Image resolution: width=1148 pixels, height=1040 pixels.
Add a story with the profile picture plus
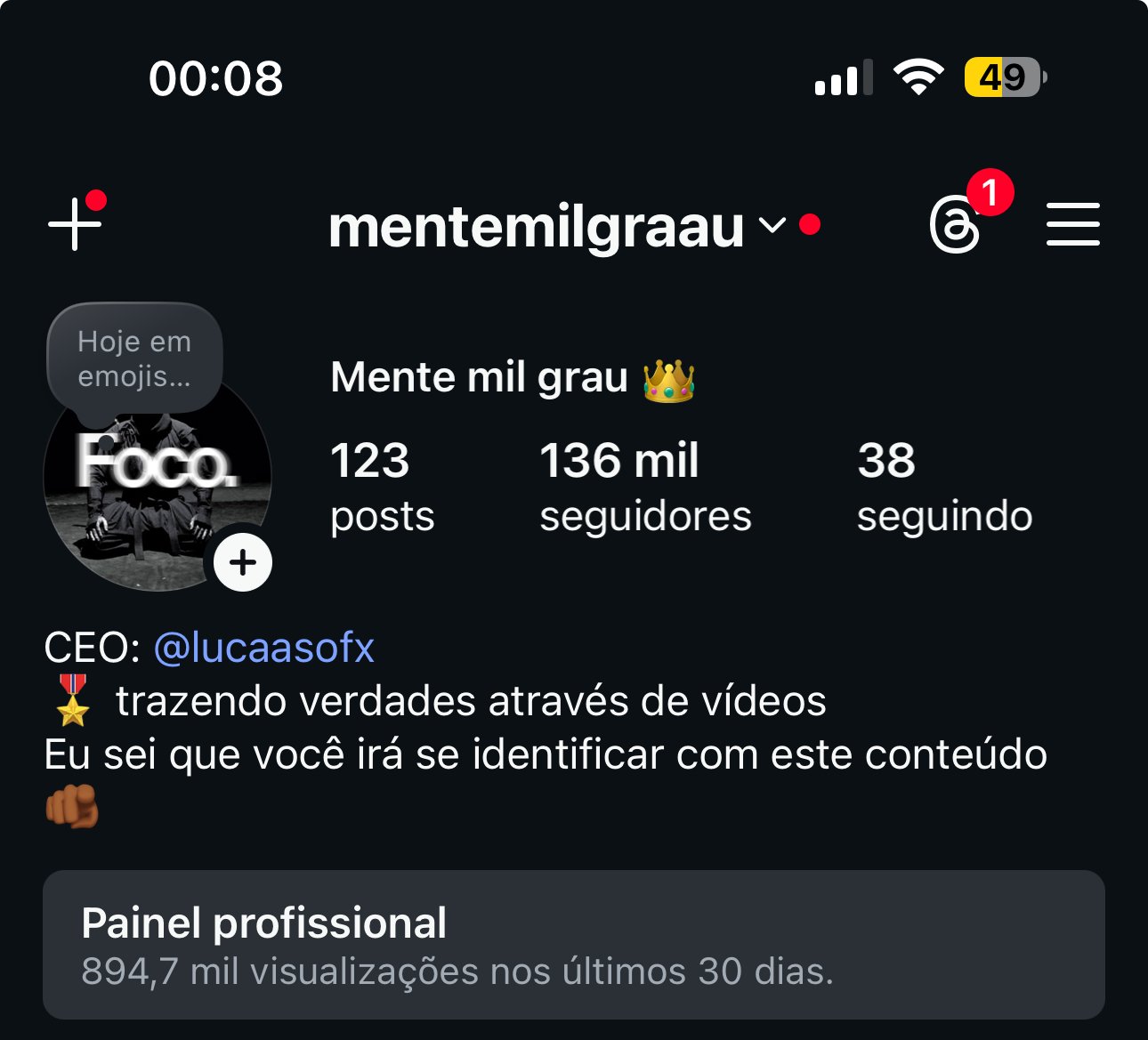click(243, 562)
